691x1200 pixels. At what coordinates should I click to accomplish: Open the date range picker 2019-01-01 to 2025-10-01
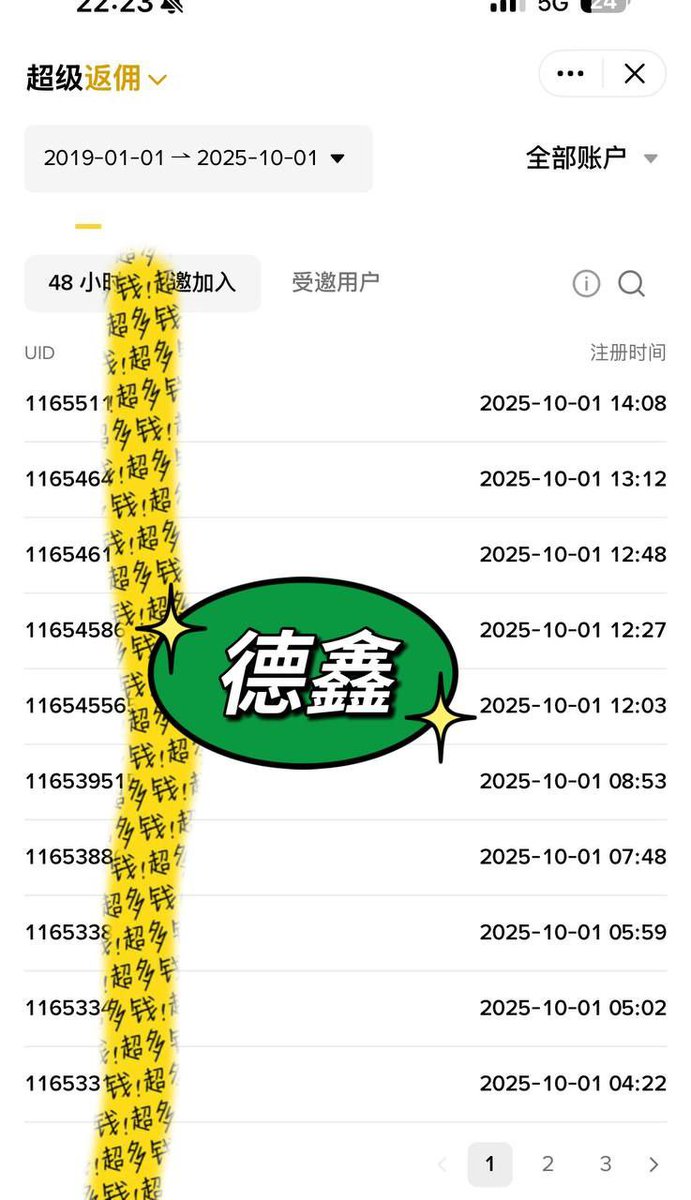[197, 158]
